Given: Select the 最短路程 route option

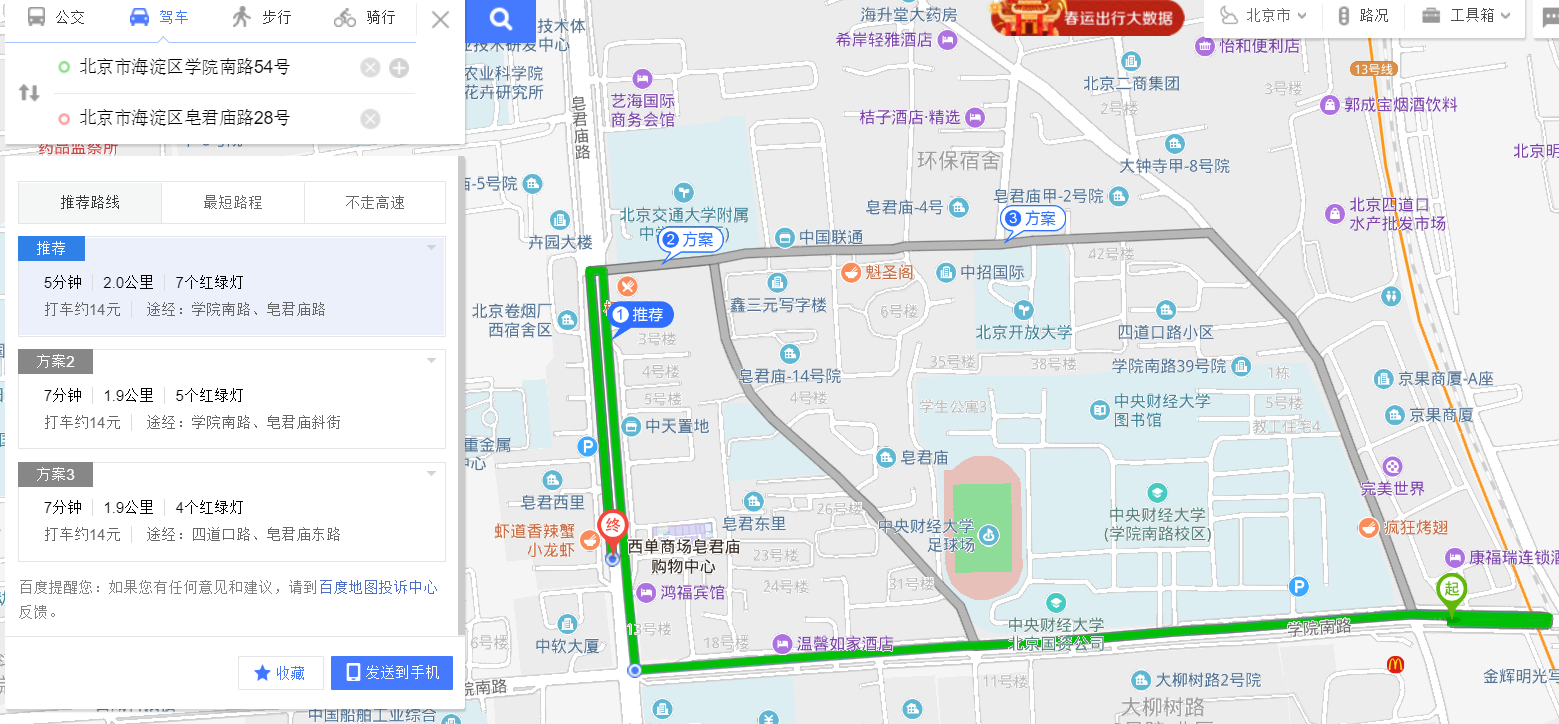Looking at the screenshot, I should click(x=233, y=202).
